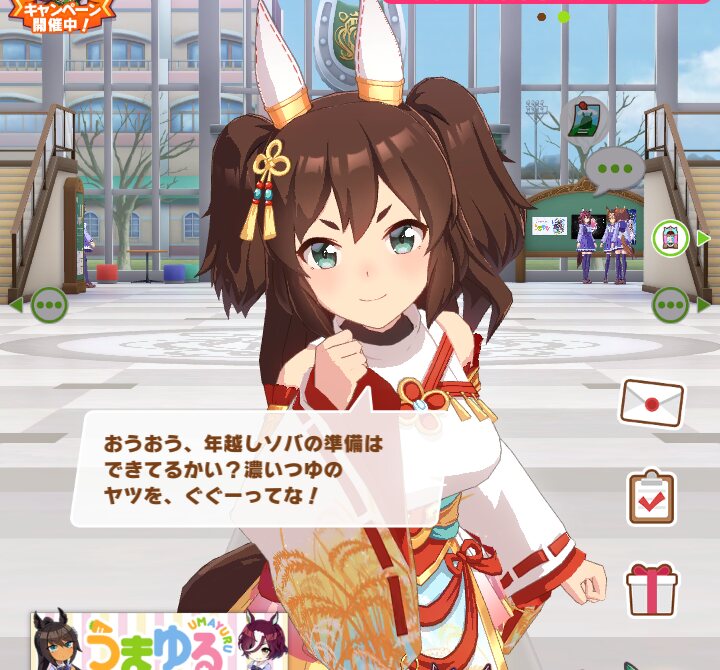This screenshot has height=670, width=720.
Task: Tap the speech bubble with right arrow
Action: [x=672, y=304]
